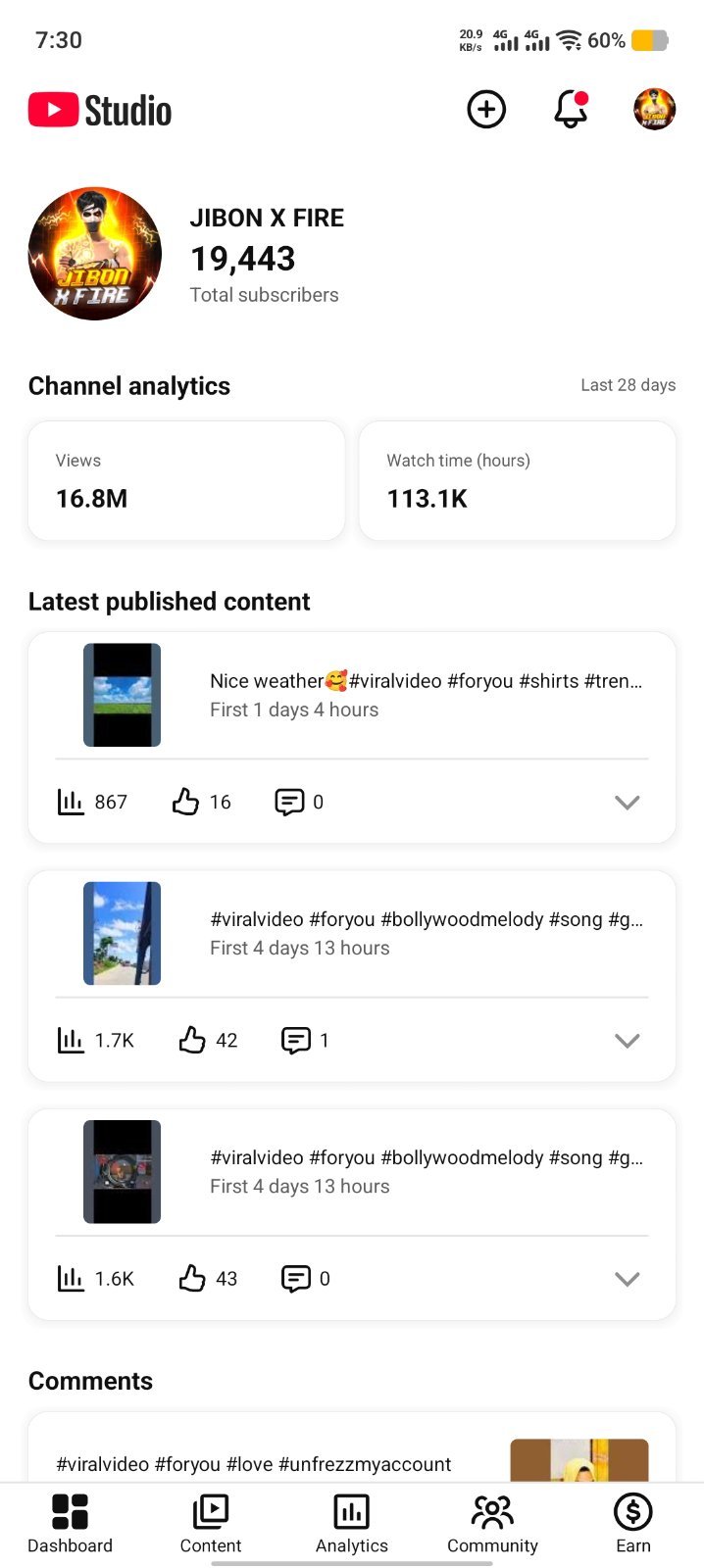Open the video with 43 likes
This screenshot has width=704, height=1568.
point(351,1171)
